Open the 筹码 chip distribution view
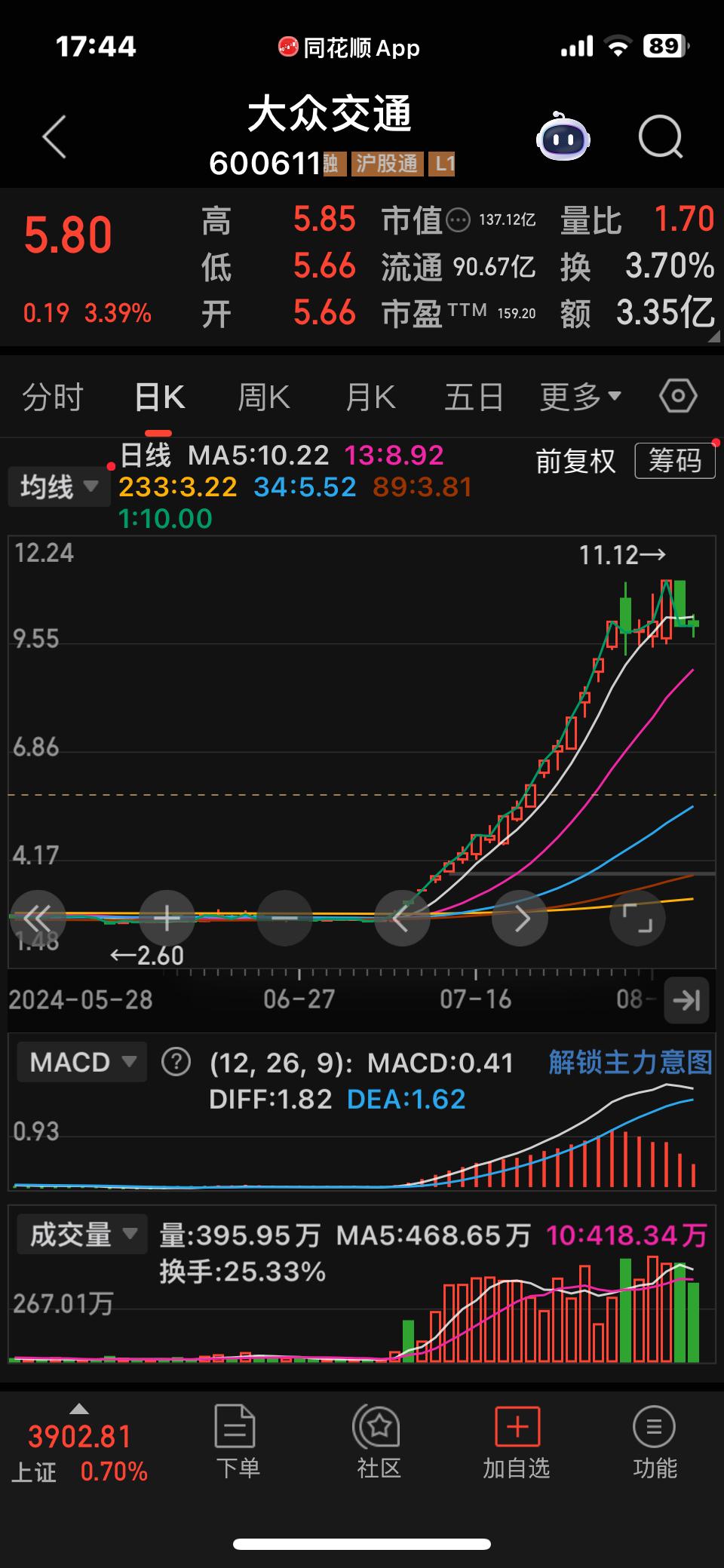 pos(675,460)
